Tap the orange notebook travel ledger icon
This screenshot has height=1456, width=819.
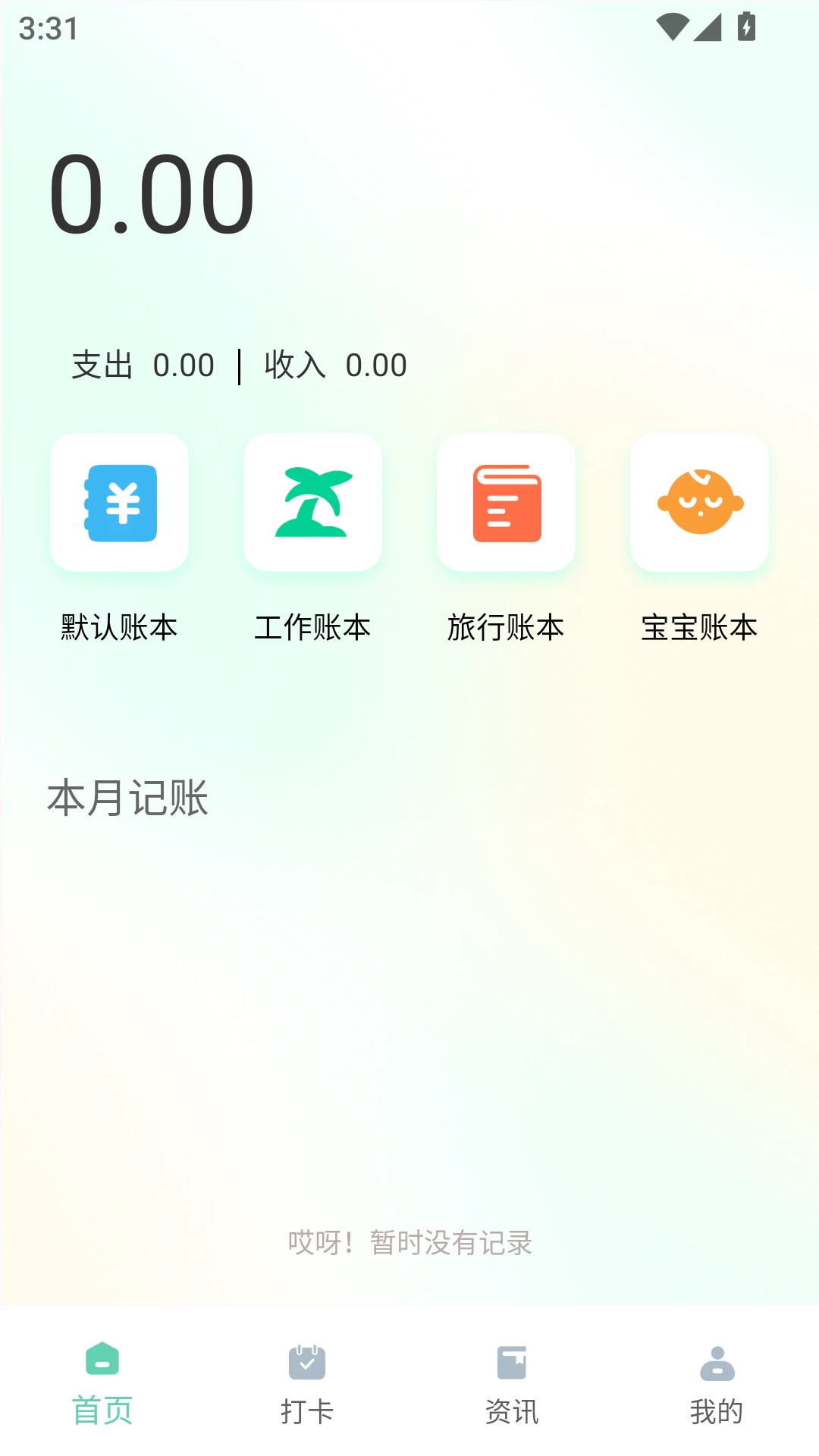point(507,503)
